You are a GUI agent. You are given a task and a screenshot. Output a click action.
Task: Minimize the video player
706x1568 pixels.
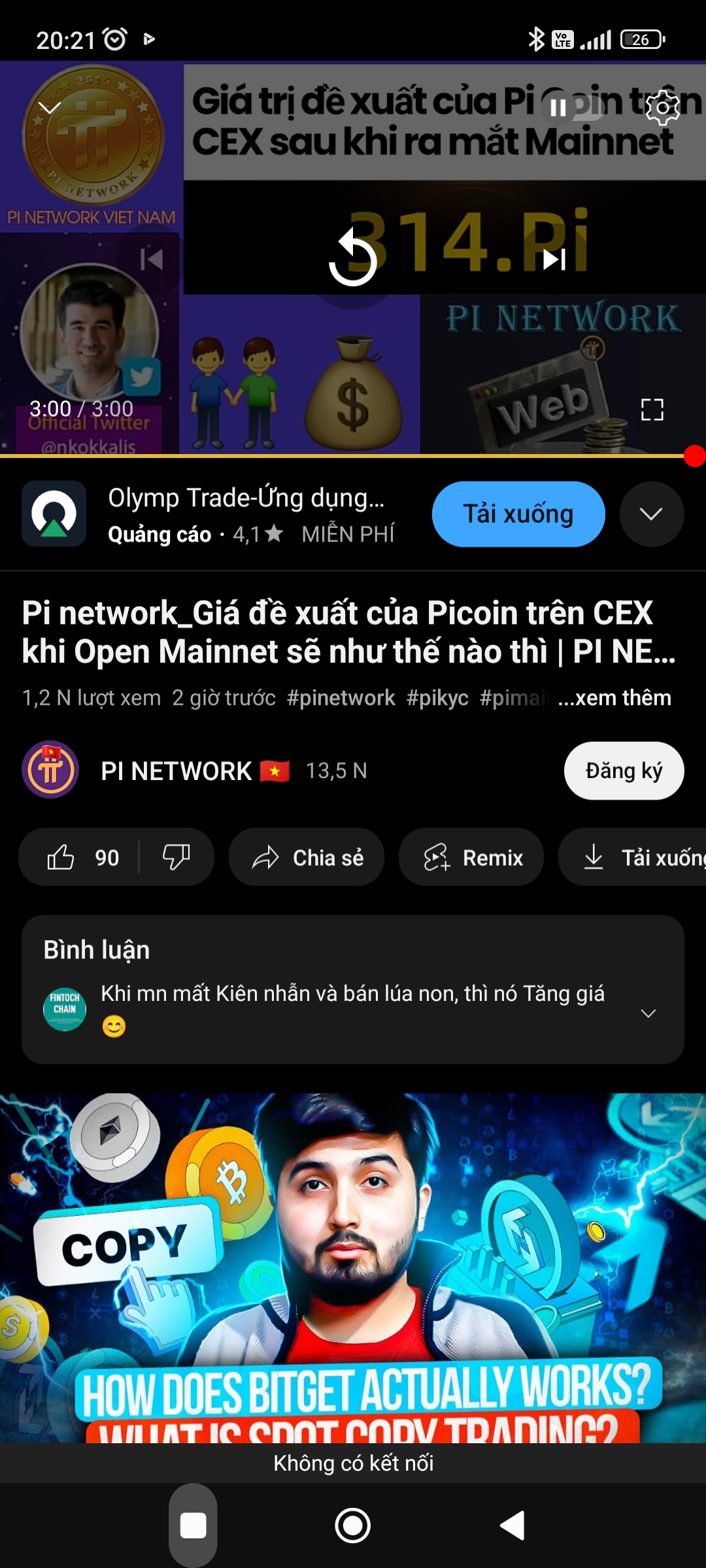tap(50, 108)
